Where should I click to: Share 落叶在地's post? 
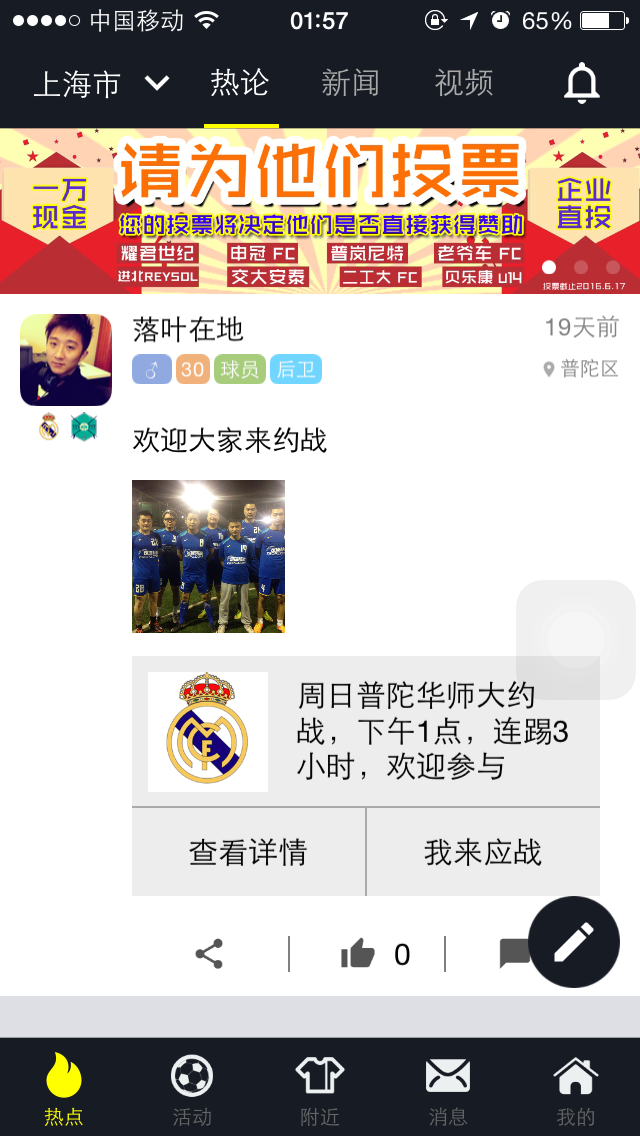[x=209, y=954]
